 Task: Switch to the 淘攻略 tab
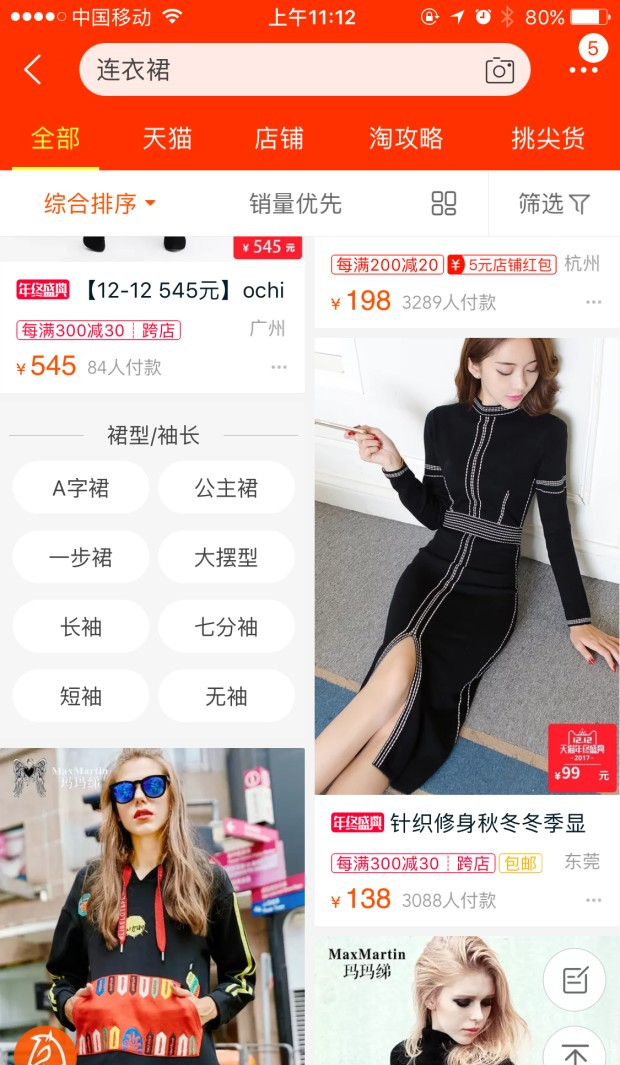(405, 138)
